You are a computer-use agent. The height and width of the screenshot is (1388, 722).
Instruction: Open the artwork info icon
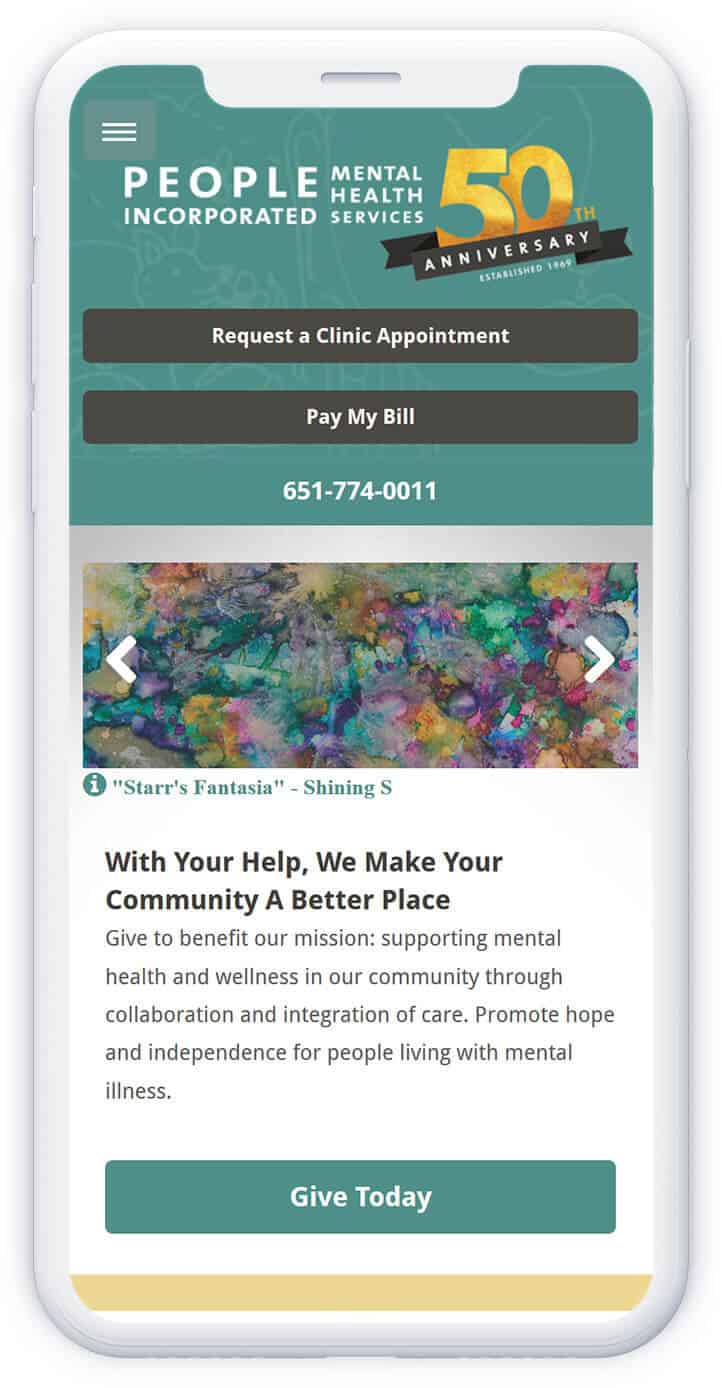(94, 786)
